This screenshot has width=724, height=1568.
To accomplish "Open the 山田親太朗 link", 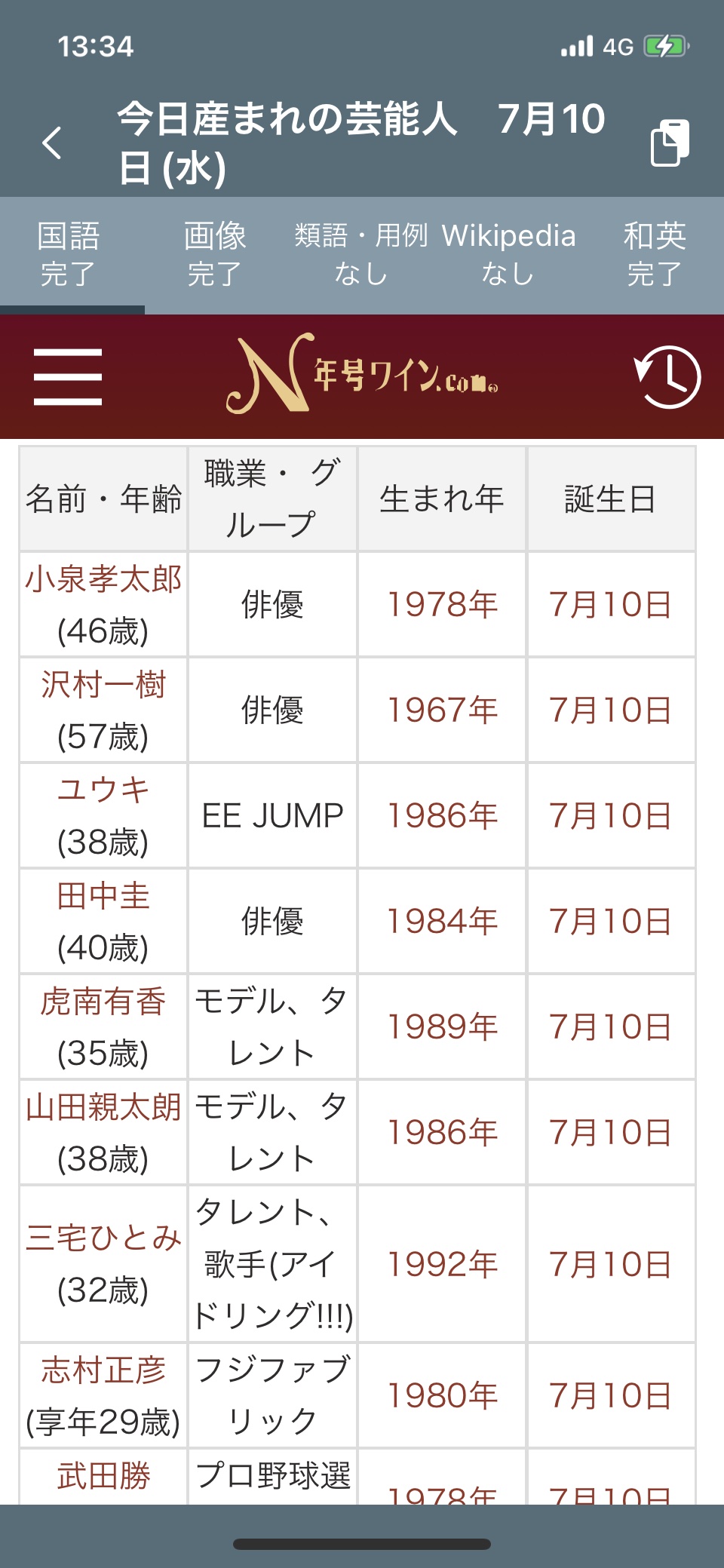I will coord(103,1107).
